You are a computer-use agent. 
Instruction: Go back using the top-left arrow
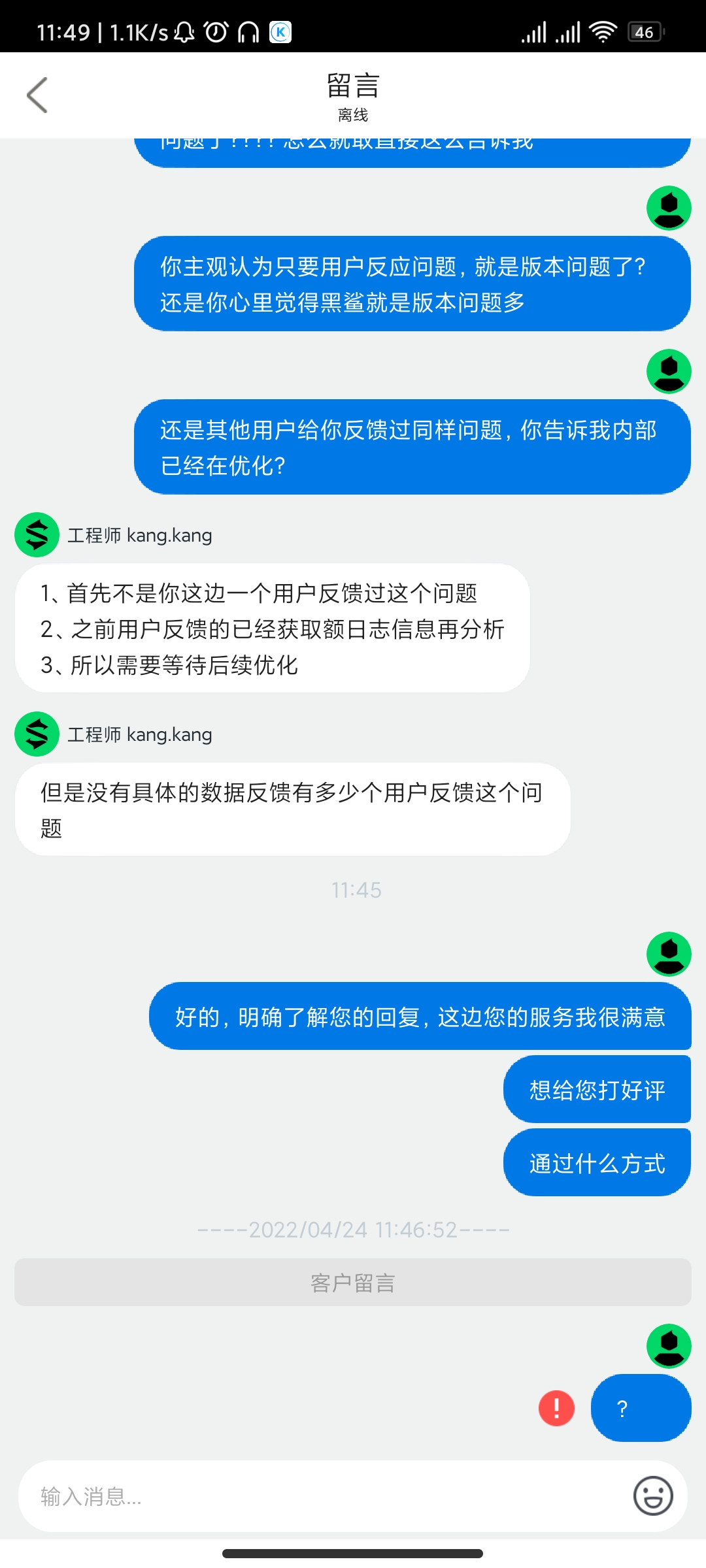click(x=37, y=95)
